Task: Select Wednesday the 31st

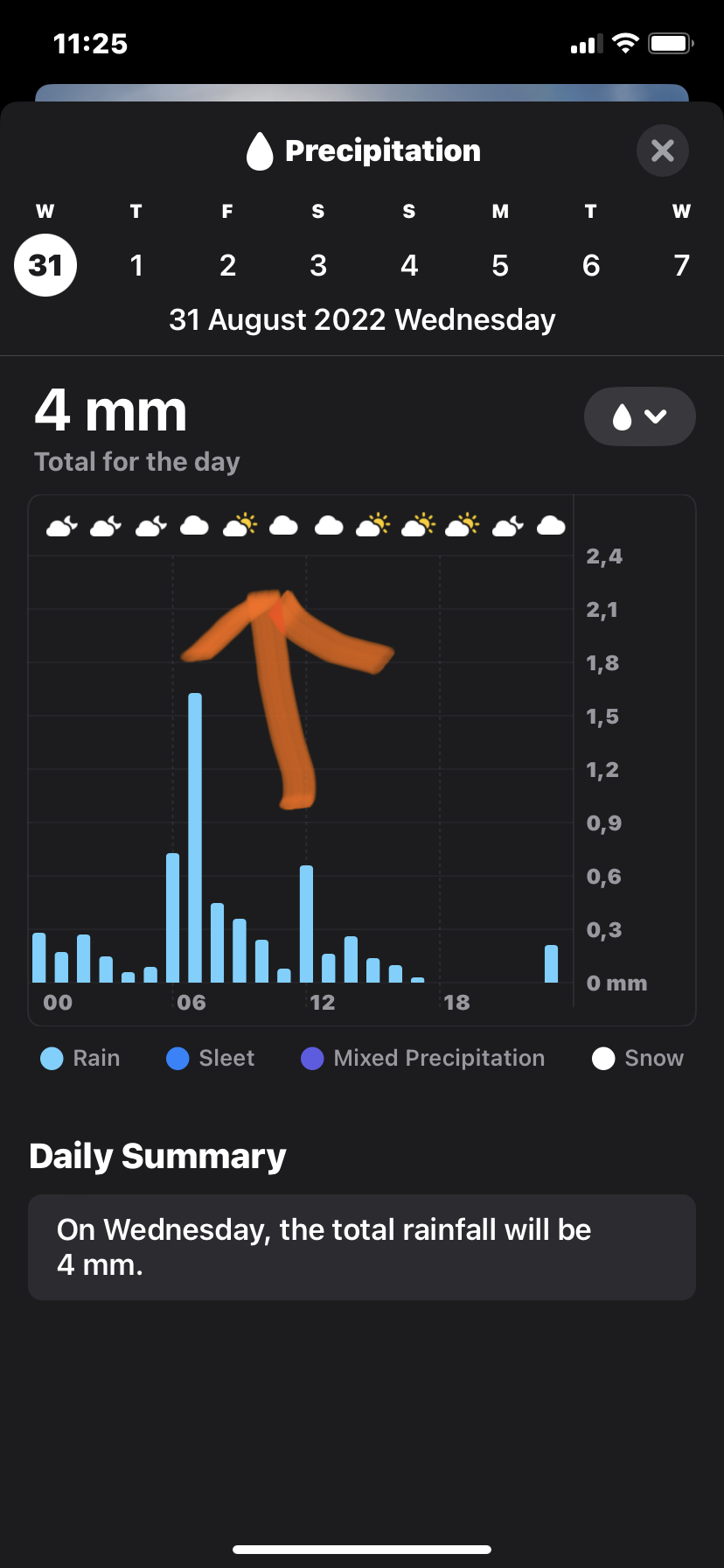Action: (x=45, y=265)
